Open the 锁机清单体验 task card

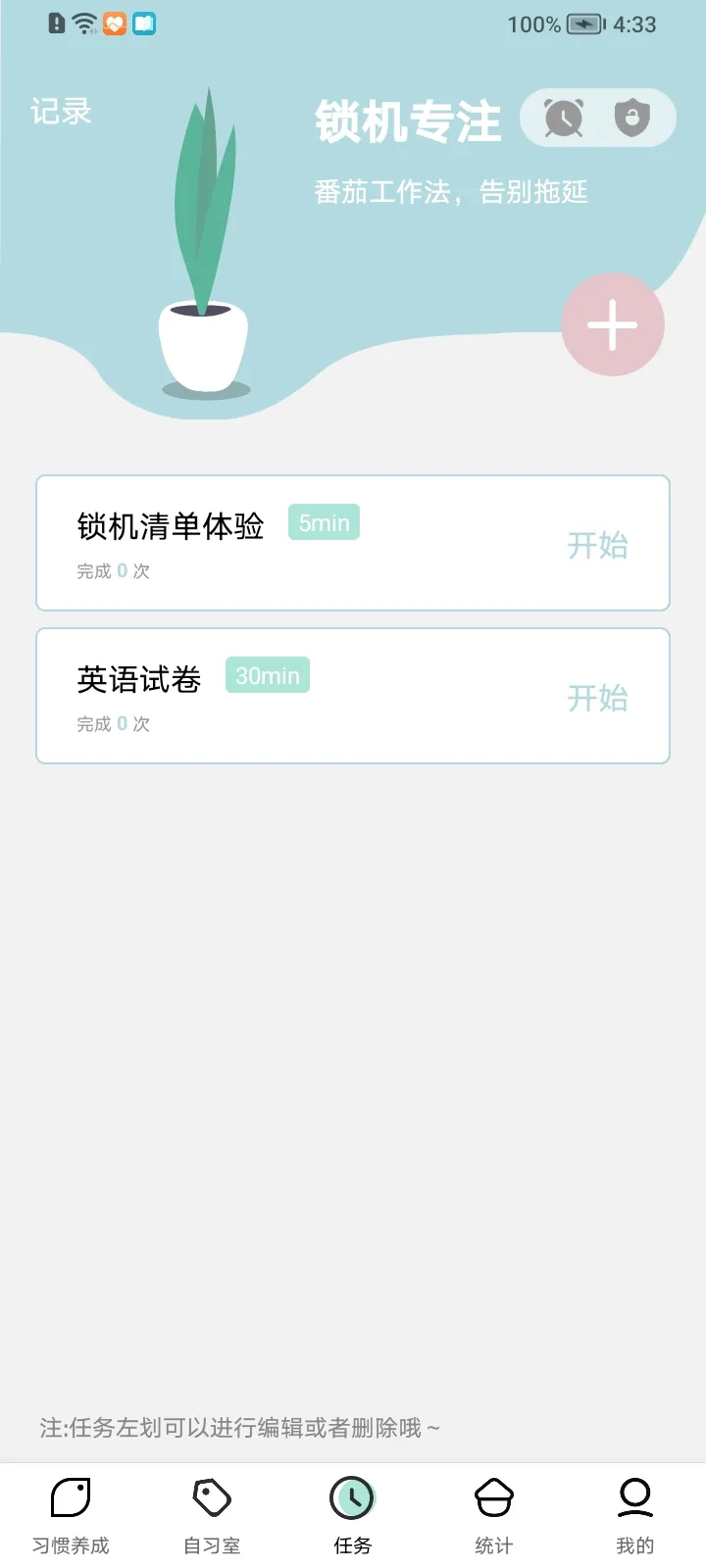point(294,544)
